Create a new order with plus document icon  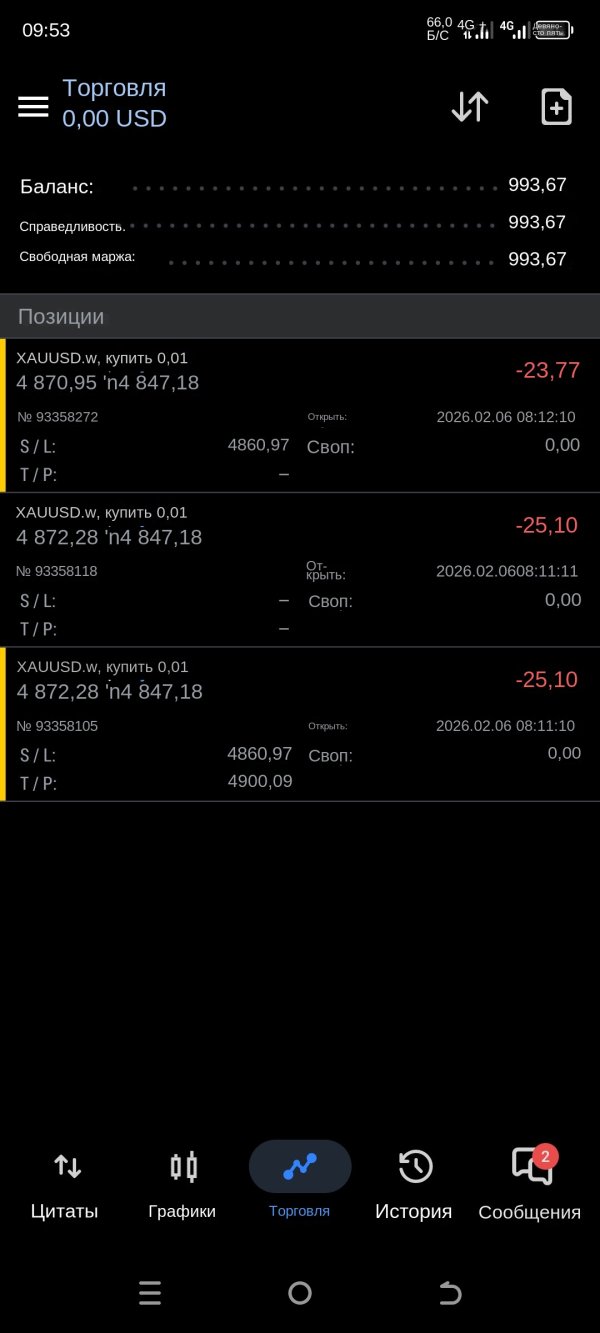tap(556, 107)
